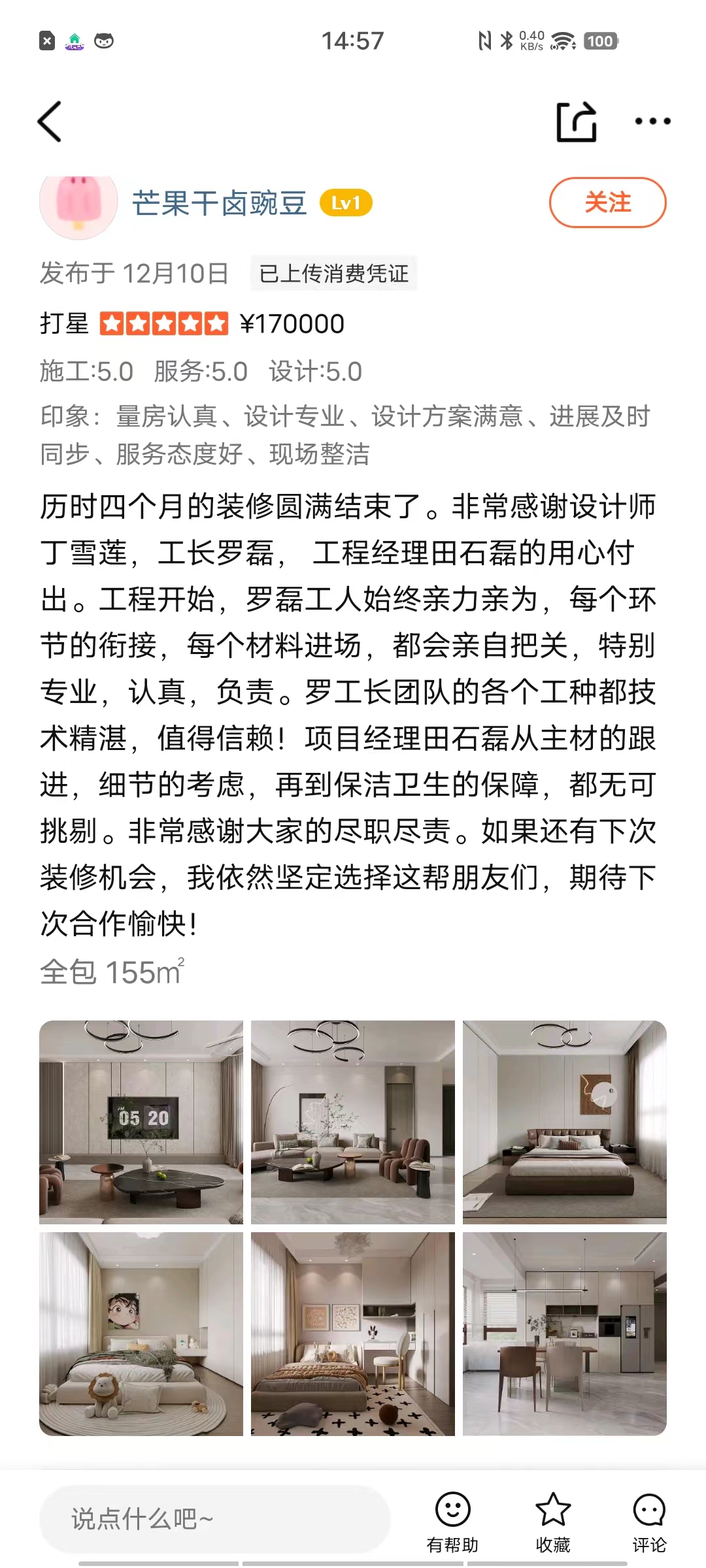Screen dimensions: 706x1568
Task: View the kids' room photo with lion toy
Action: click(x=141, y=1333)
